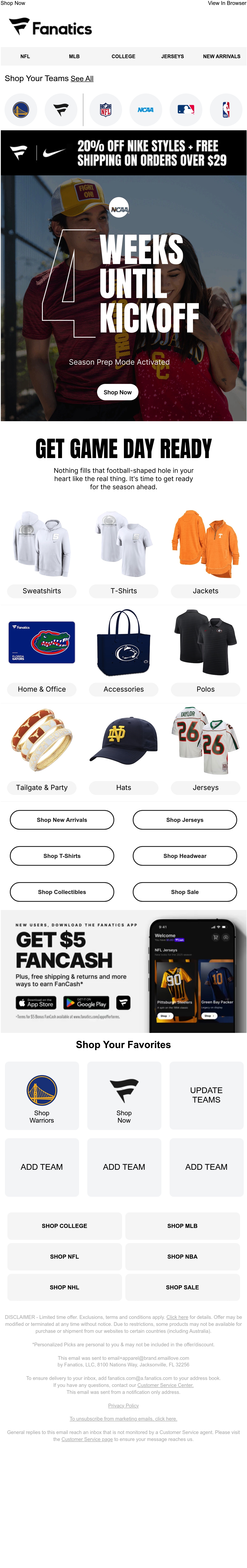Tap Shop Now on the kickoff banner

117,392
